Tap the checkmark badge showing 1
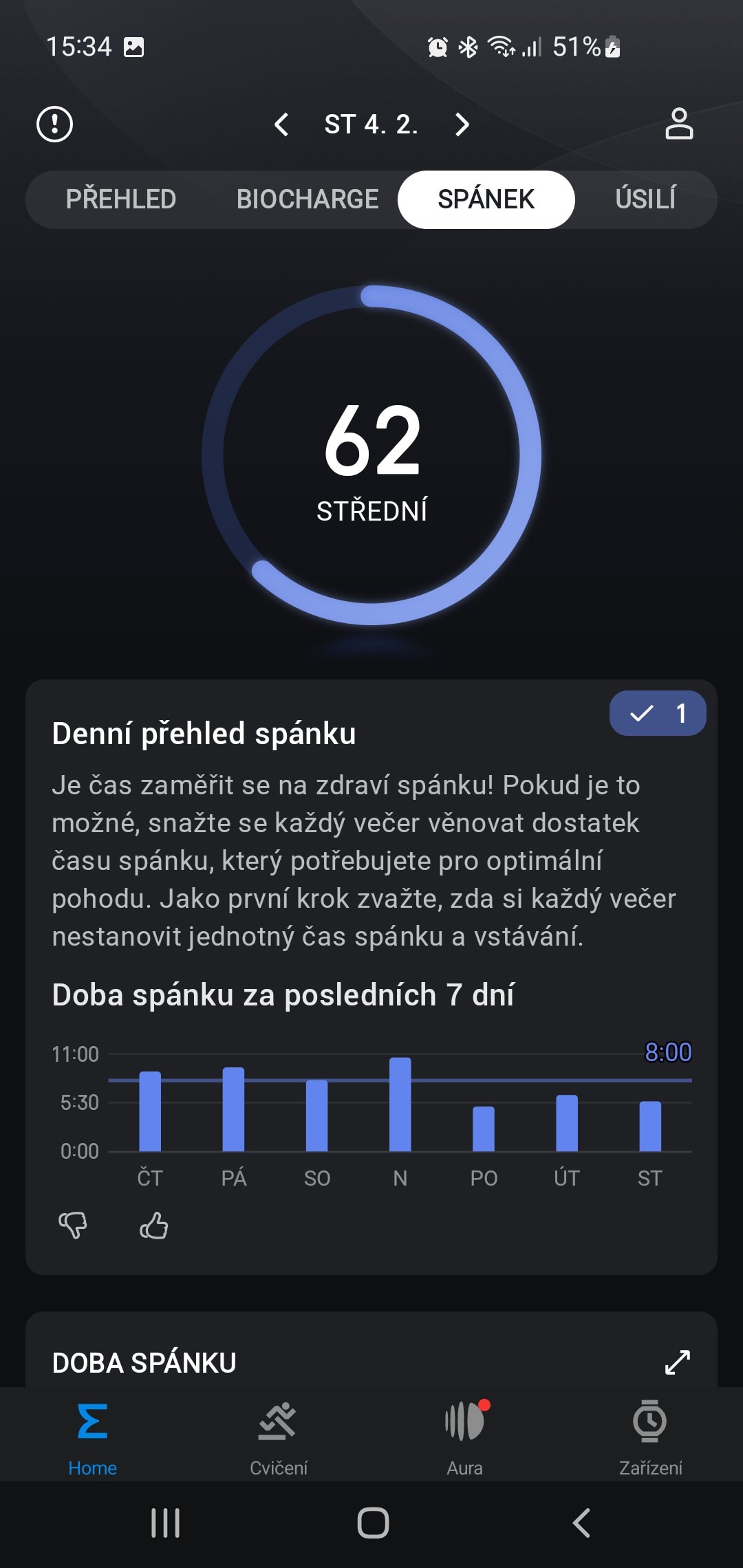743x1568 pixels. (x=657, y=714)
